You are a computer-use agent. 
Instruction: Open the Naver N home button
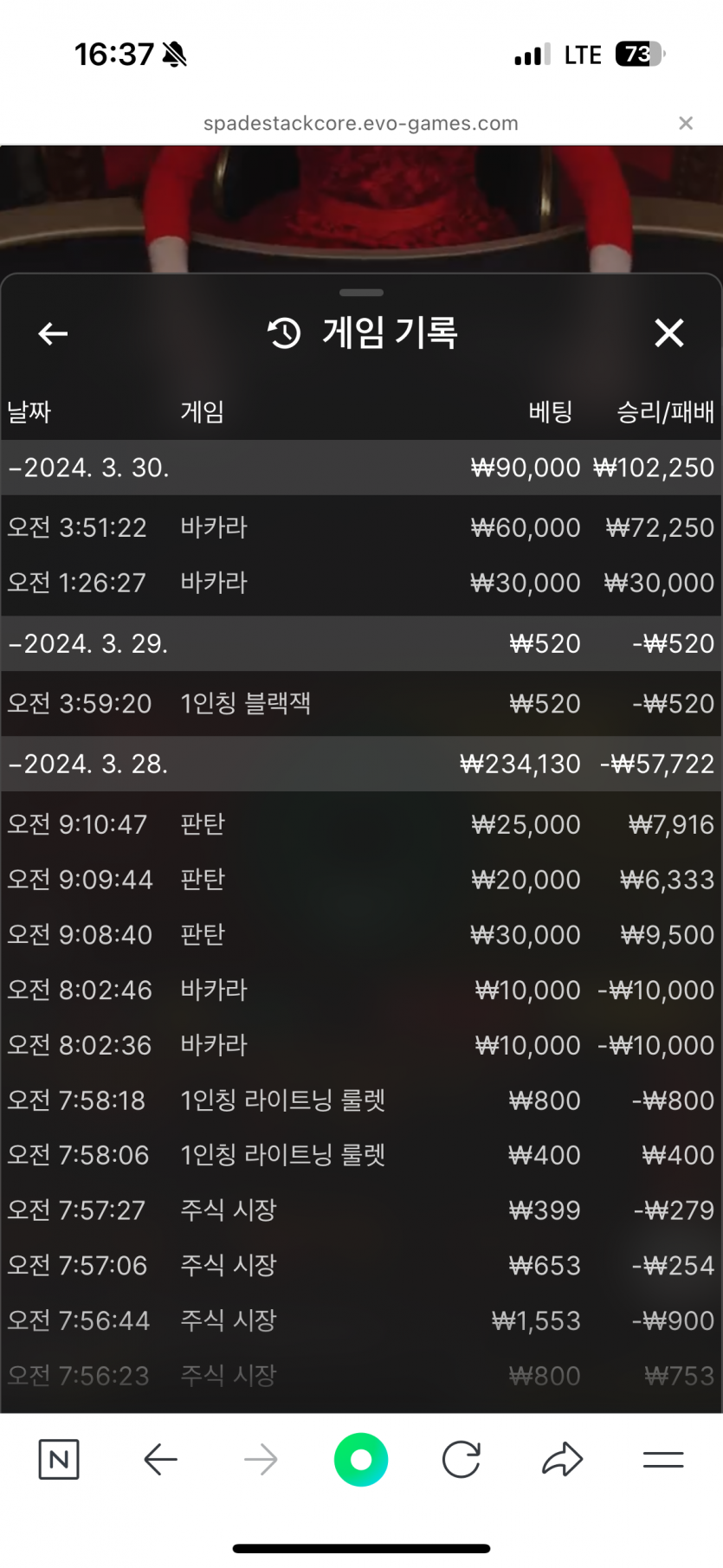tap(59, 1460)
